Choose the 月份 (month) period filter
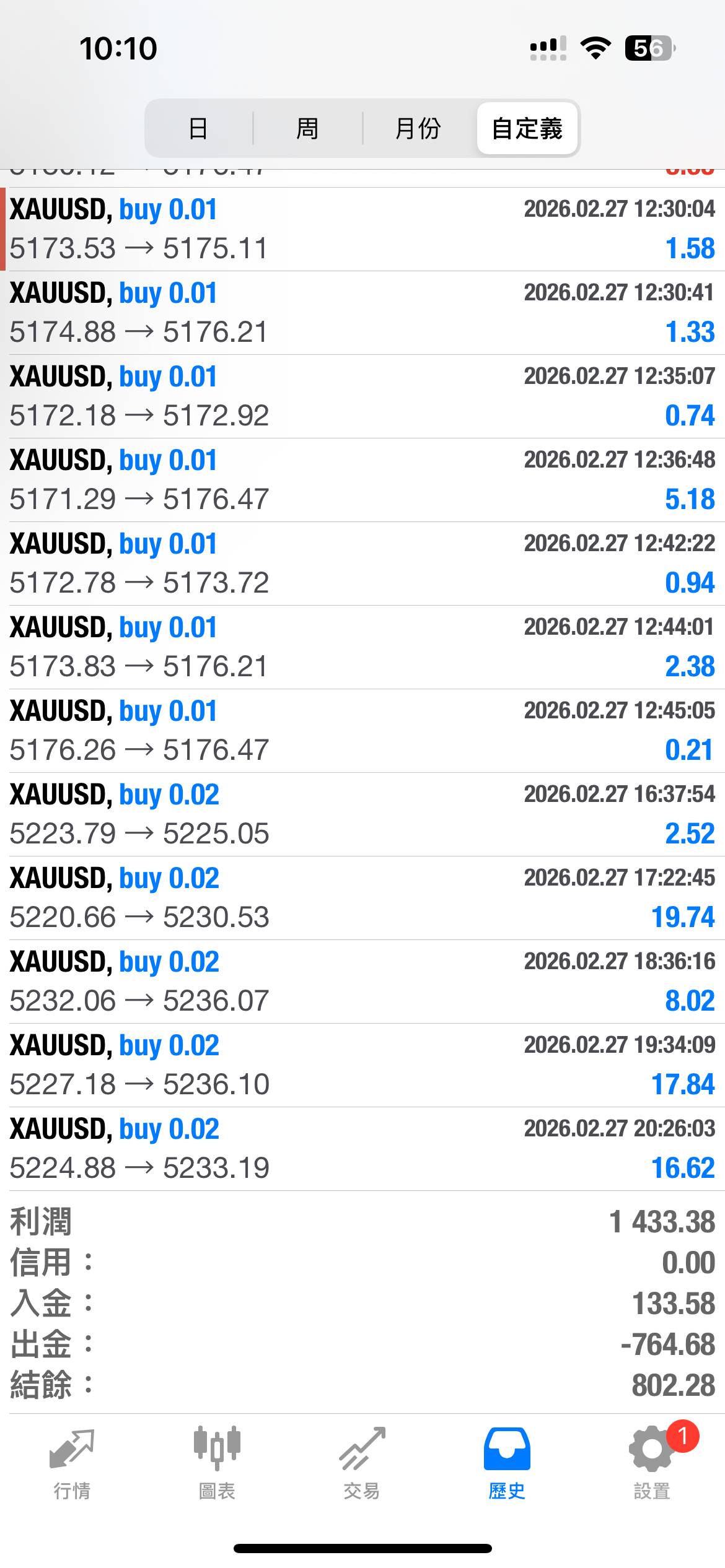This screenshot has width=725, height=1568. [418, 129]
